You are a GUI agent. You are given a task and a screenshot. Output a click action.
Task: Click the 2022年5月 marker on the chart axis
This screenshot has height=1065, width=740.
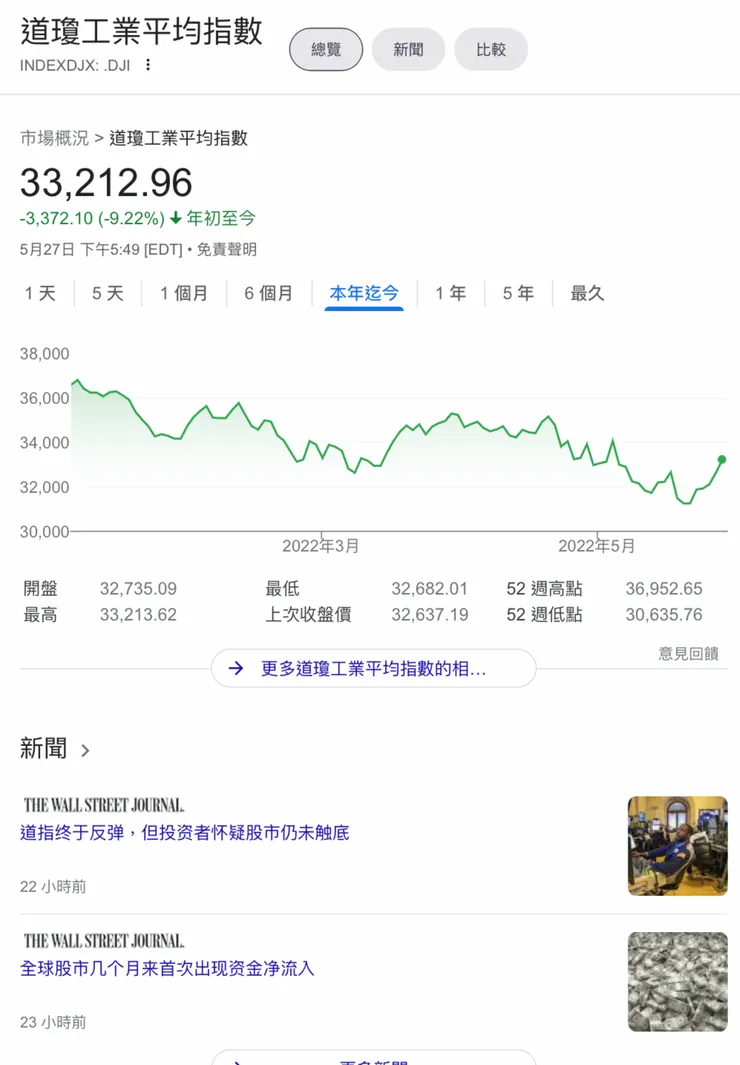(x=597, y=546)
